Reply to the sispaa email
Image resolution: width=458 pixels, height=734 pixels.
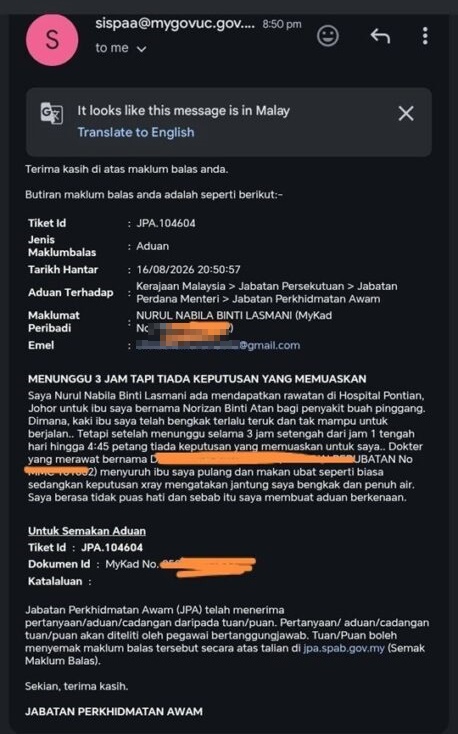click(380, 36)
